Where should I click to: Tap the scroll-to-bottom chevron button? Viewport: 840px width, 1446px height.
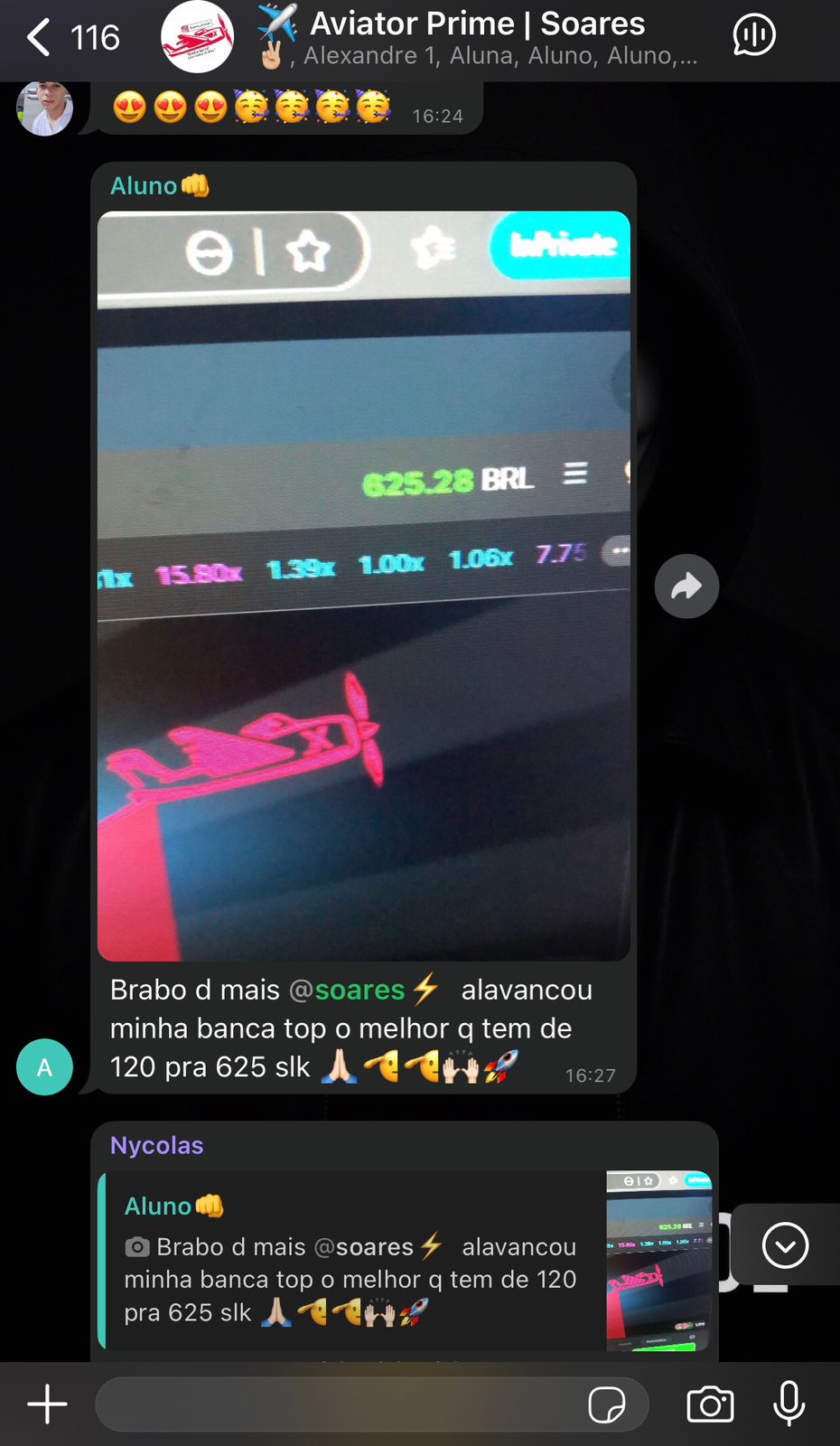coord(785,1244)
